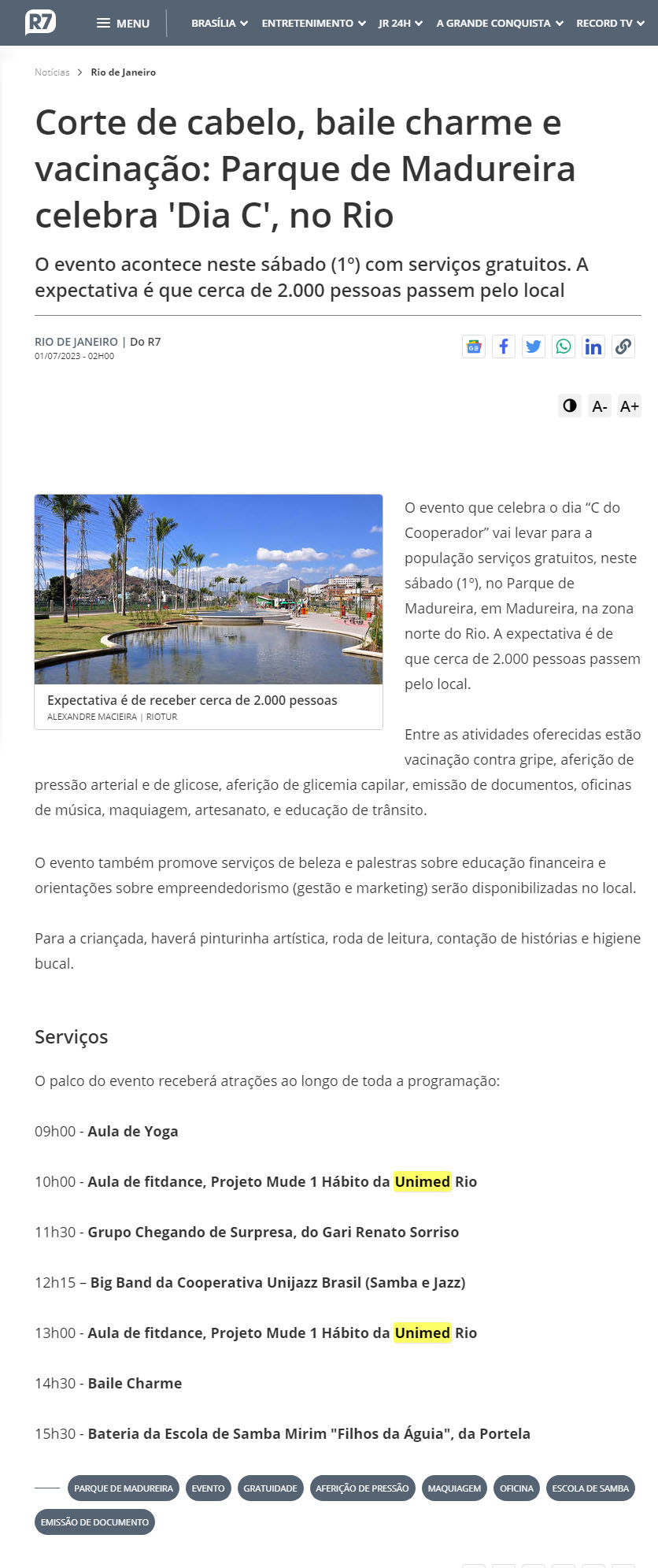This screenshot has width=658, height=1568.
Task: Decrease font size with A-
Action: pyautogui.click(x=600, y=406)
